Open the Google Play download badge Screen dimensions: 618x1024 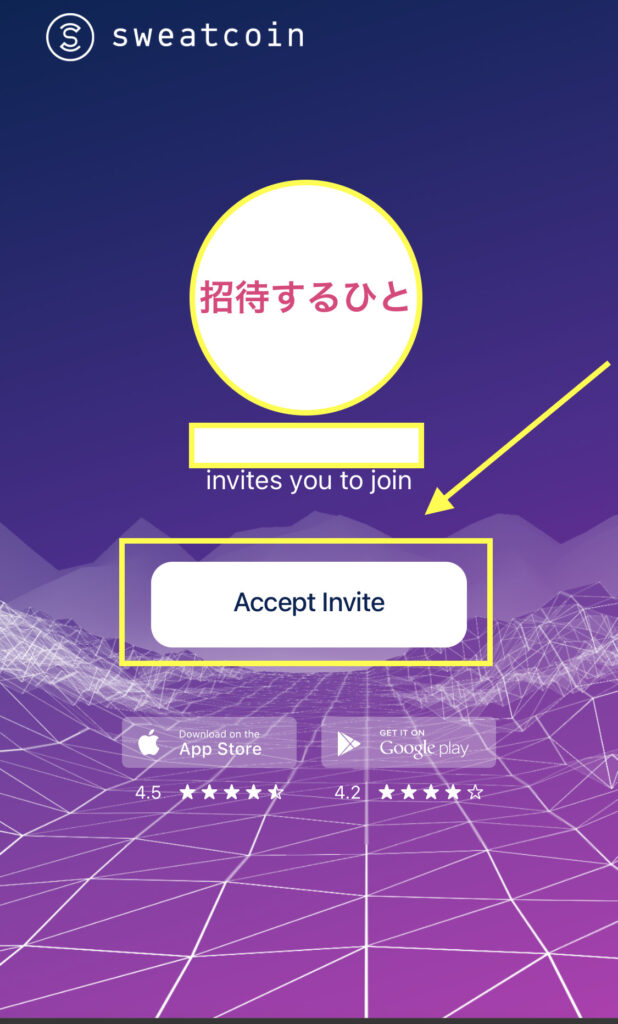point(408,742)
